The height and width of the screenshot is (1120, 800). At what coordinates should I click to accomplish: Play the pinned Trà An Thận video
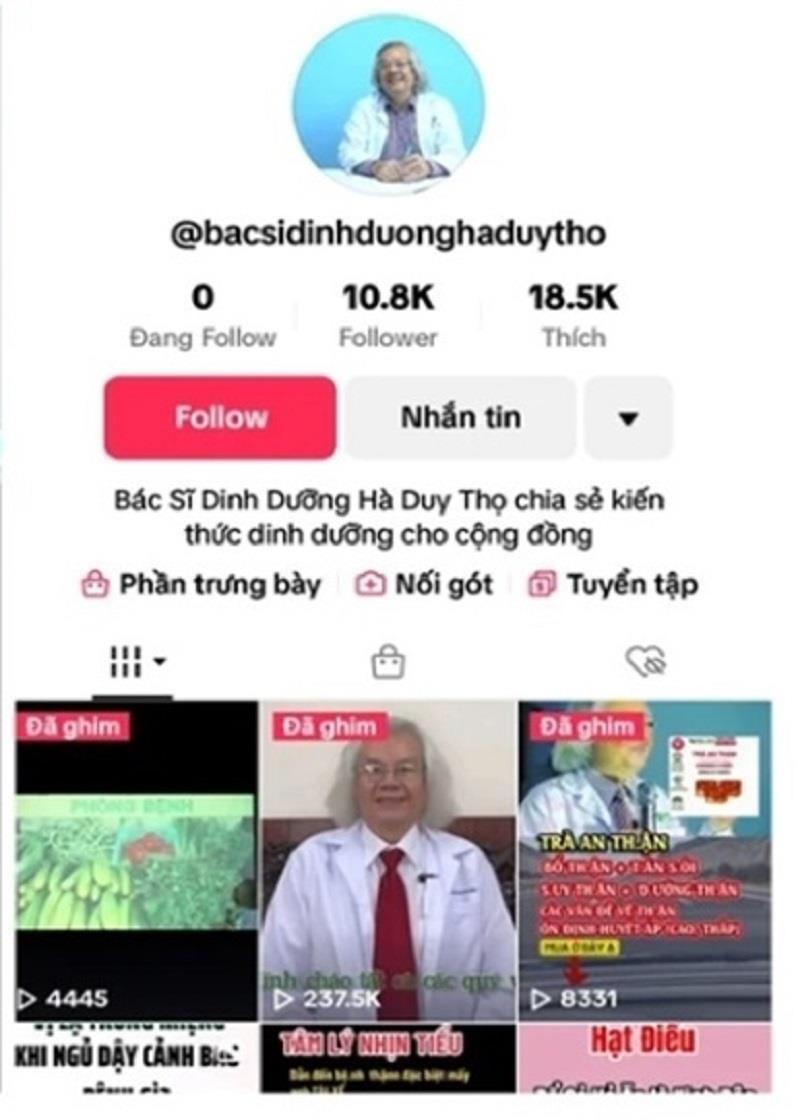coord(644,860)
